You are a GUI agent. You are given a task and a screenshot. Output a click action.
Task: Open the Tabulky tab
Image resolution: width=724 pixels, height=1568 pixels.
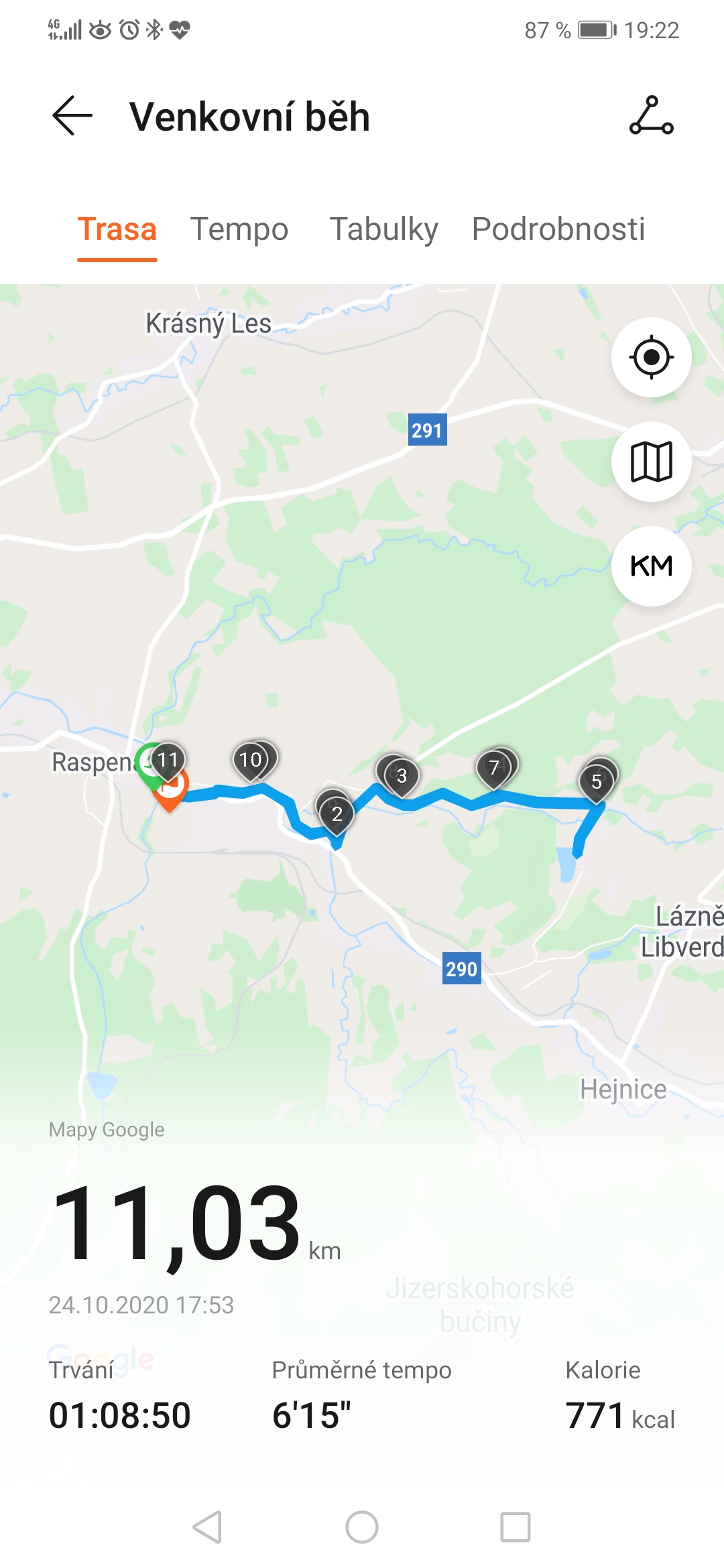click(384, 229)
